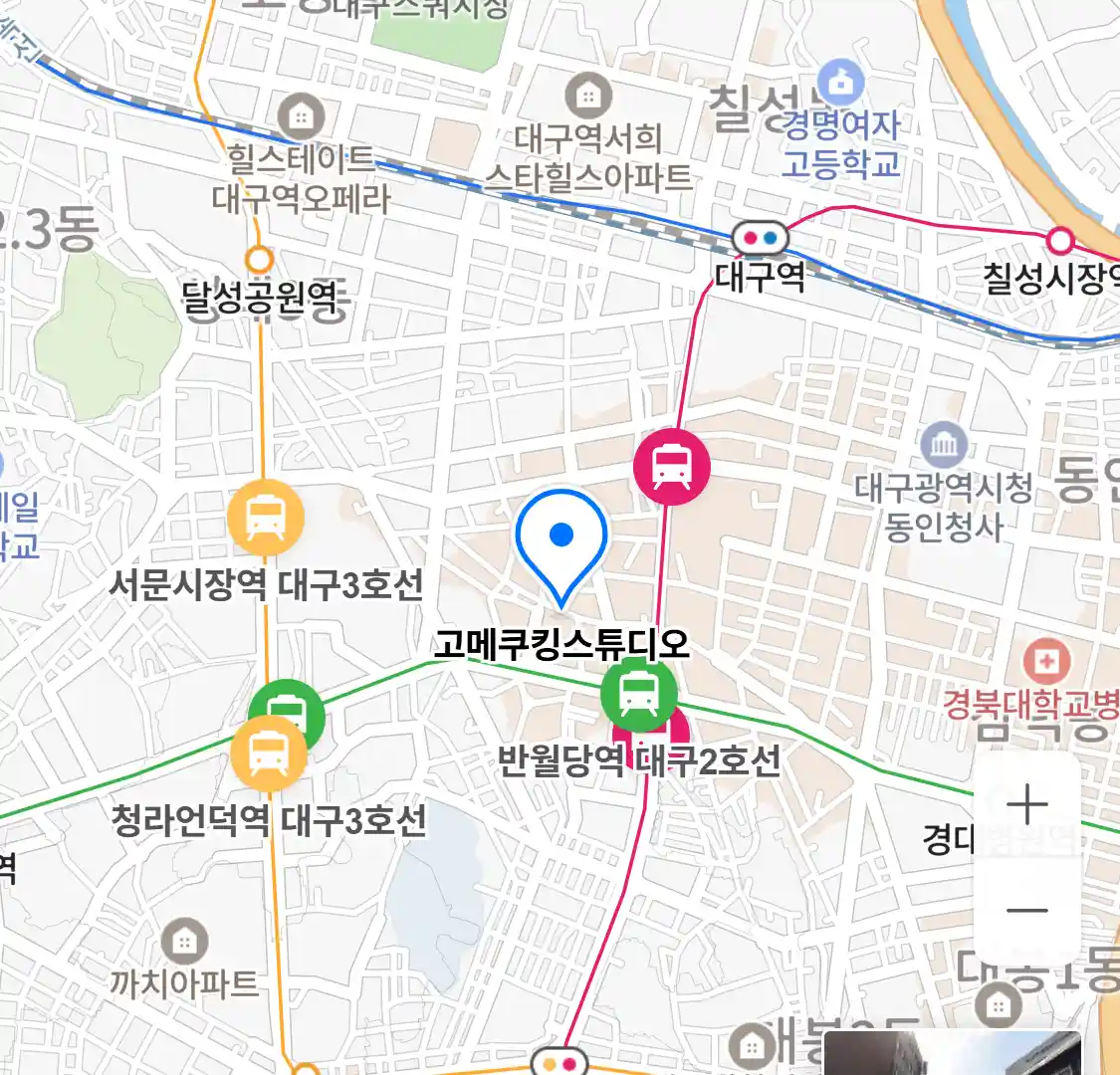Select the 달성공원역 station marker

pos(259,260)
